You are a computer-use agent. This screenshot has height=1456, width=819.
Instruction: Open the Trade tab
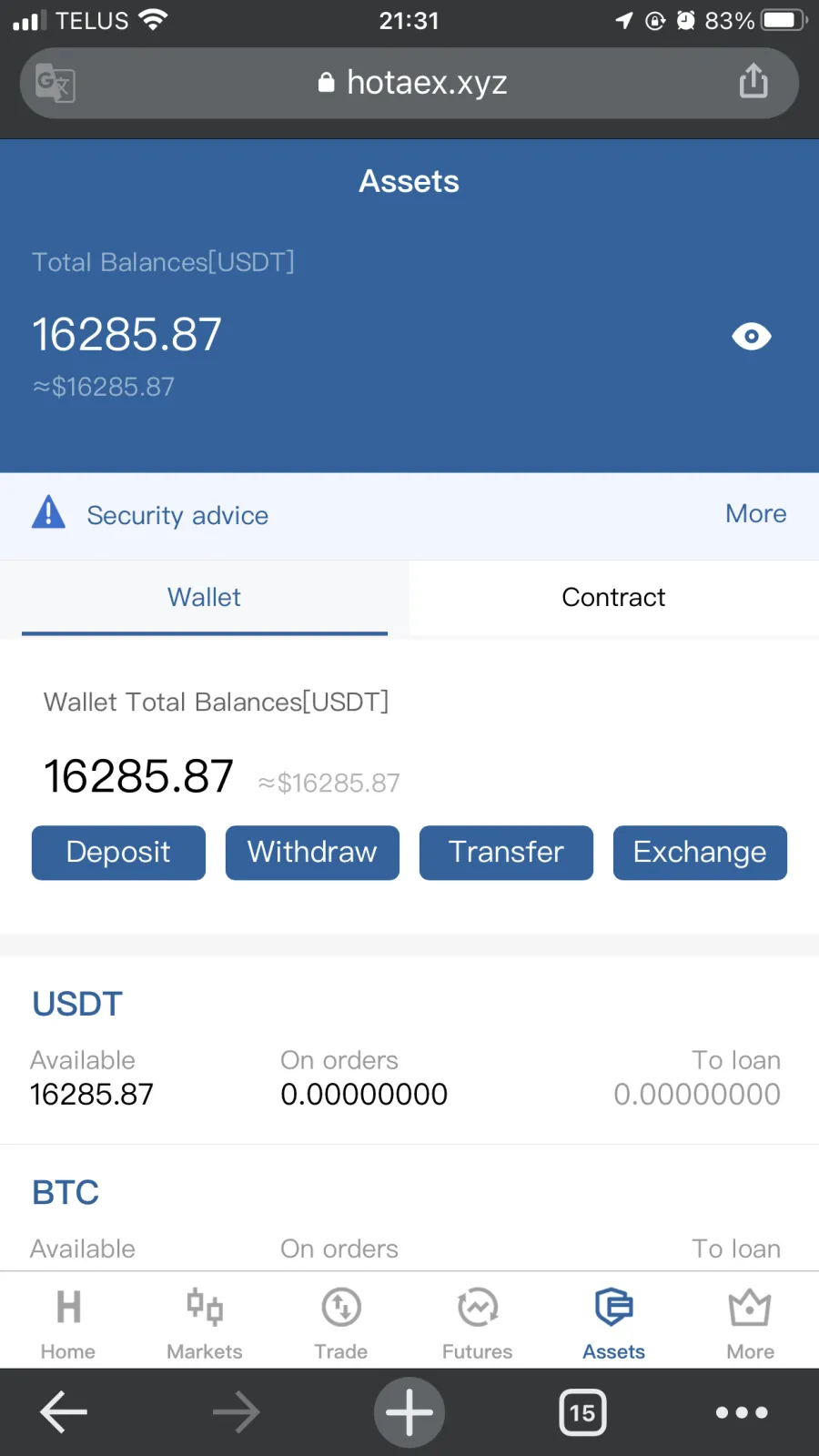[x=341, y=1323]
